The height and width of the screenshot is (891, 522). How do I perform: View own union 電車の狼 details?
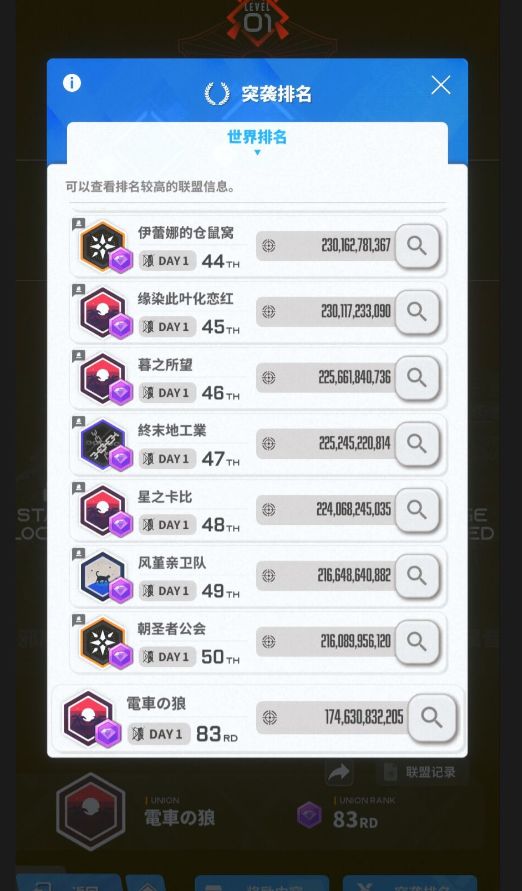coord(432,718)
